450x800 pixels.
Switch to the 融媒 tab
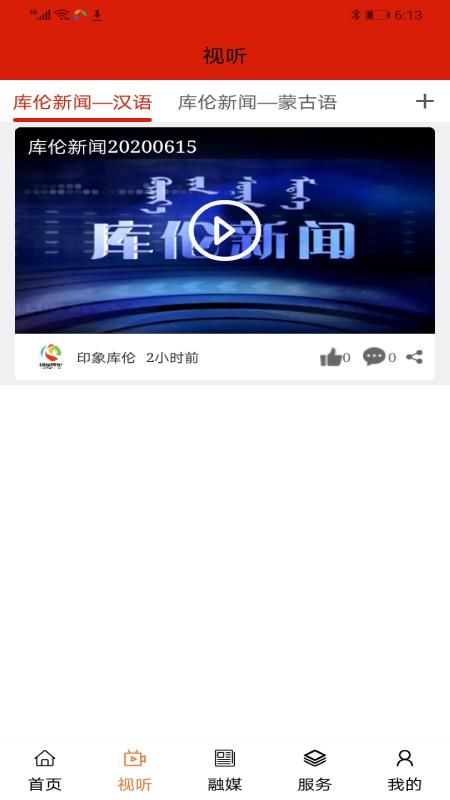tap(225, 770)
